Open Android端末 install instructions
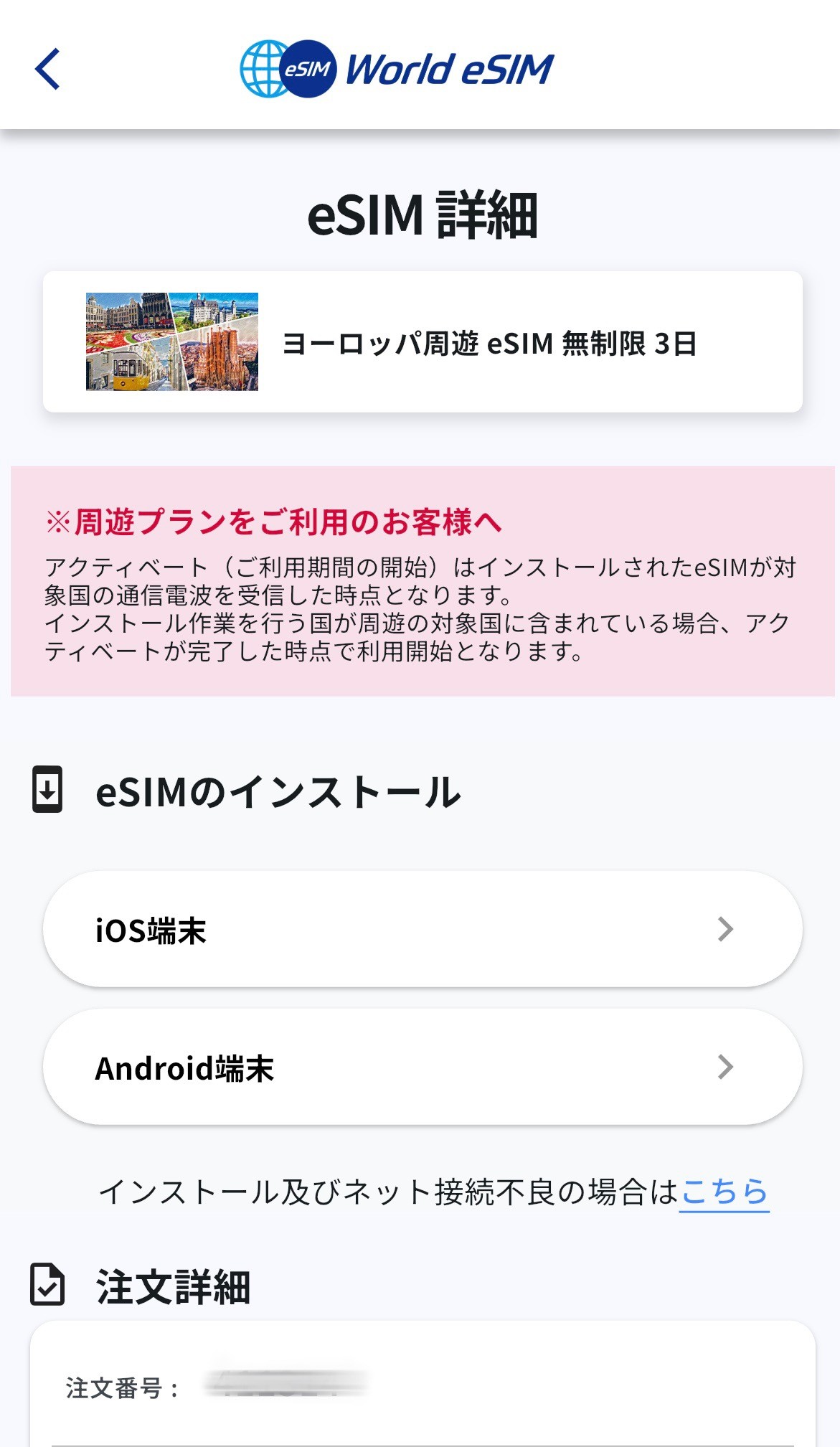840x1447 pixels. pos(422,1067)
